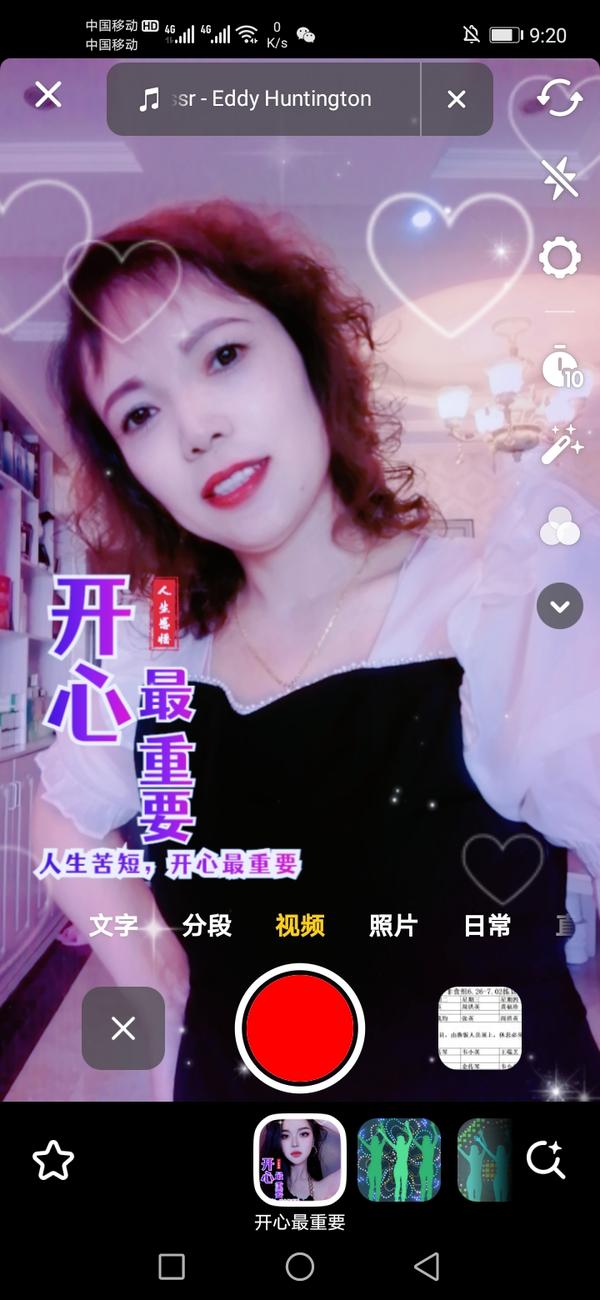Set the countdown timer
600x1300 pixels.
coord(561,367)
